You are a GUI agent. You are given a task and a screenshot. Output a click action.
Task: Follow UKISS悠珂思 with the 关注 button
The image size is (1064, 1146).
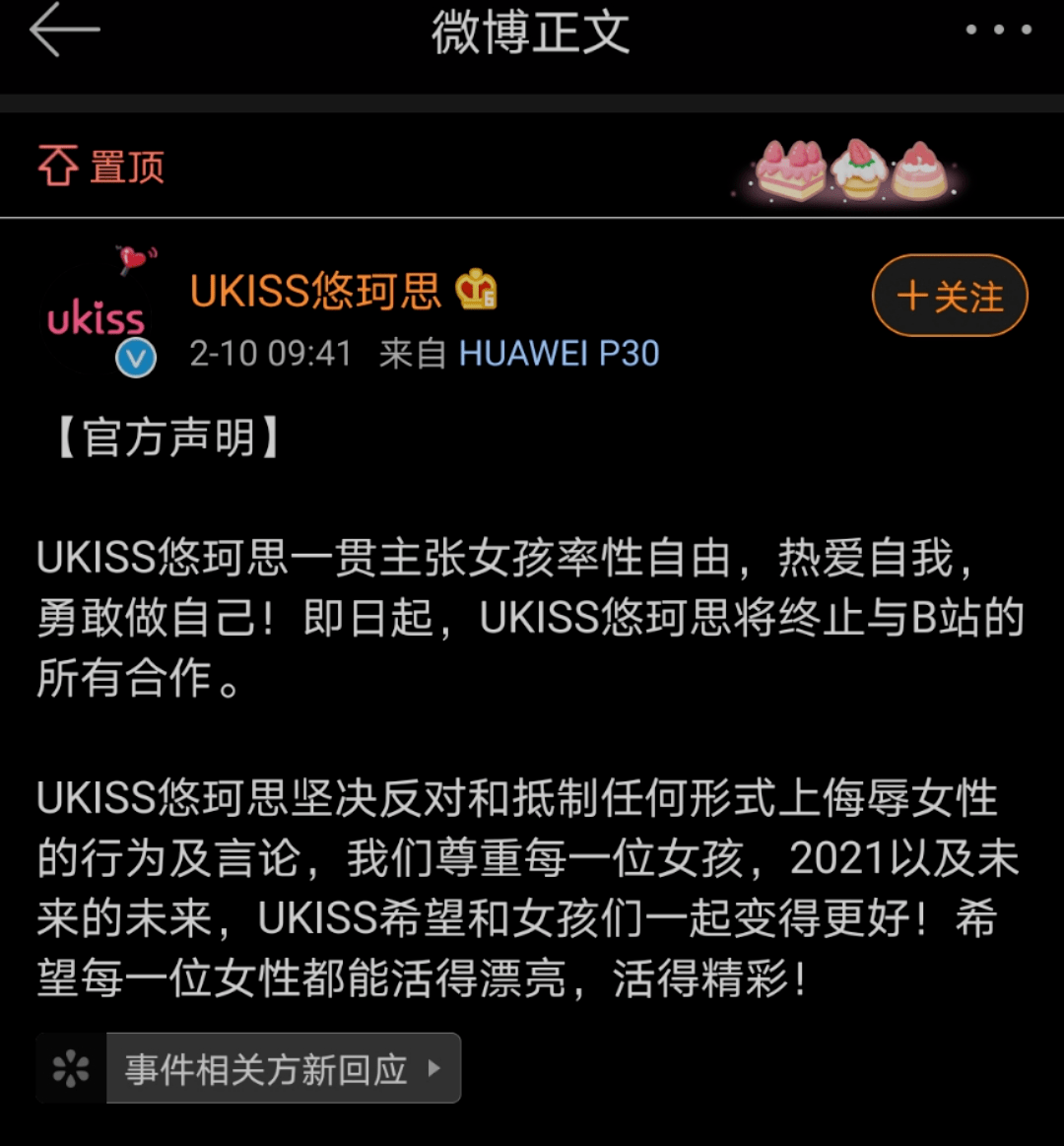click(x=950, y=296)
